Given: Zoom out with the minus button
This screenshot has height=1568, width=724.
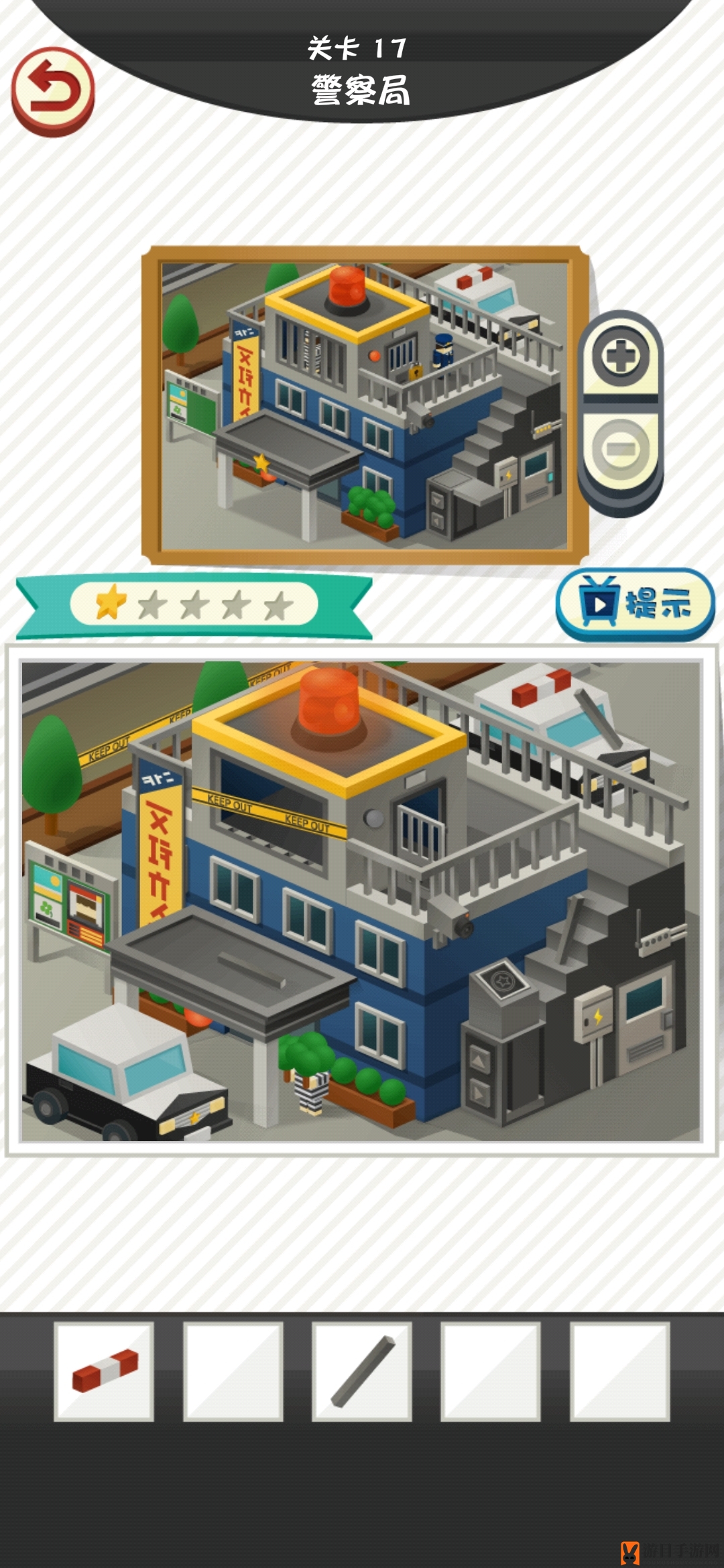Looking at the screenshot, I should (620, 448).
